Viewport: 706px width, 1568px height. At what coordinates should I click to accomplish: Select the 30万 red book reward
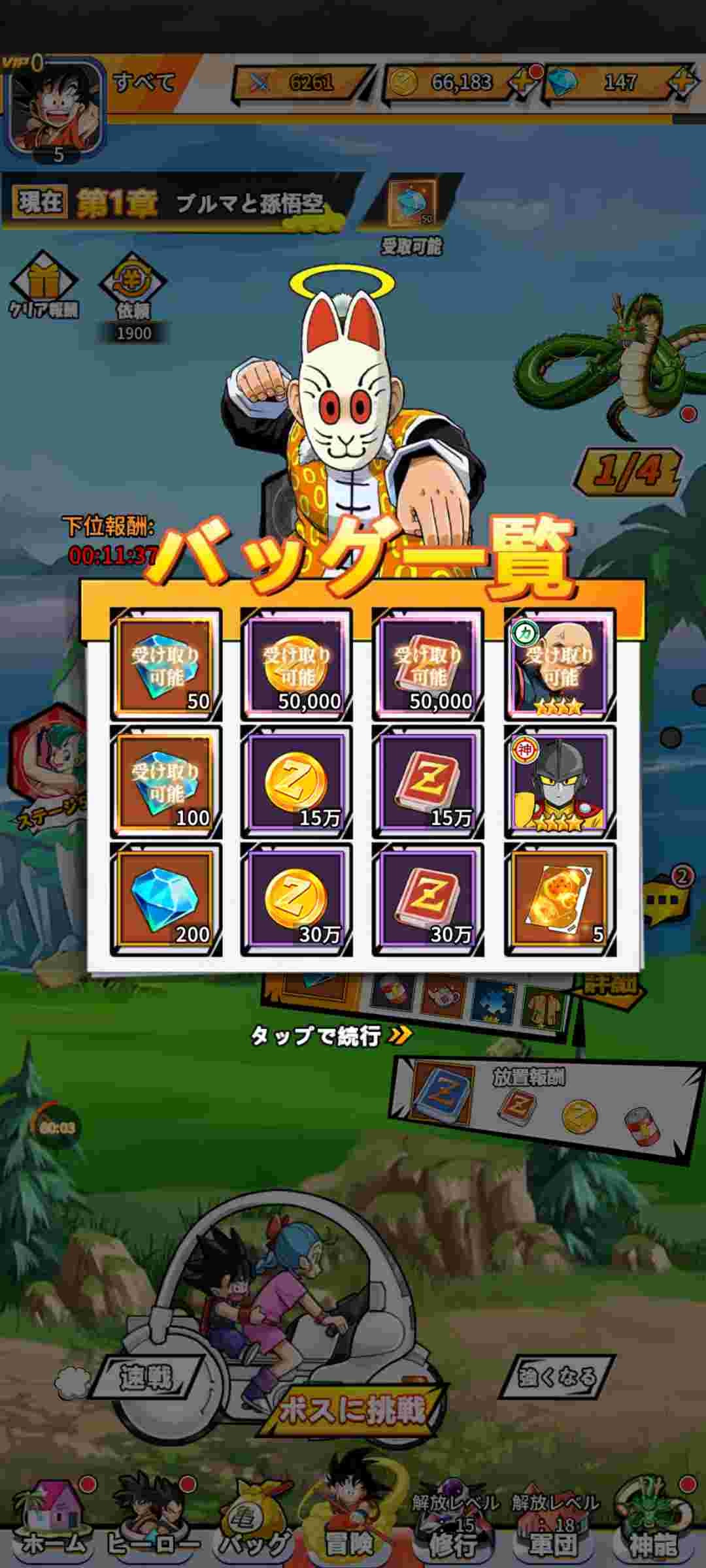428,899
